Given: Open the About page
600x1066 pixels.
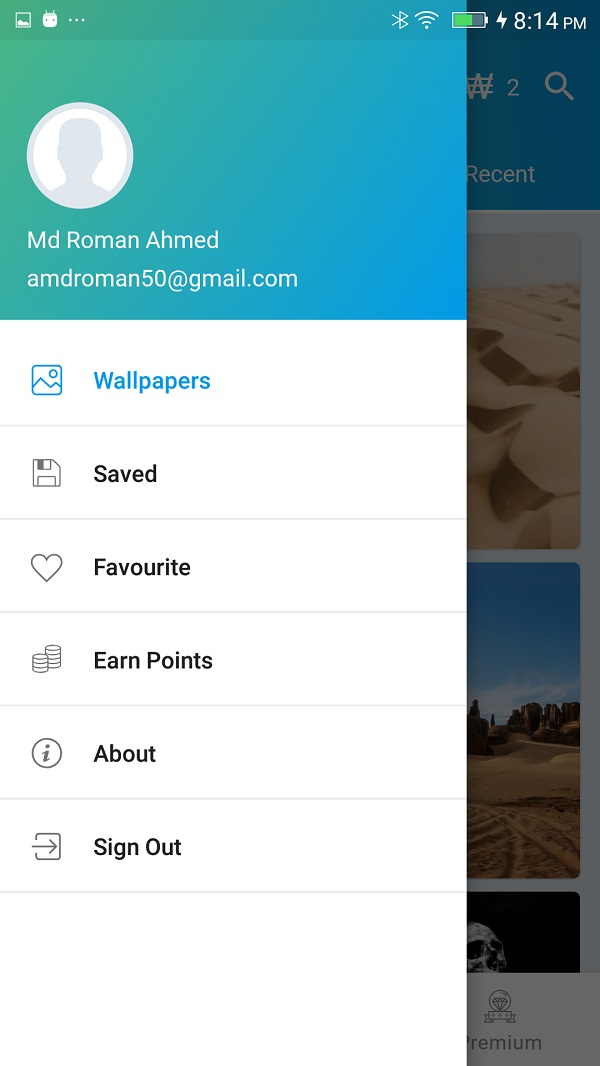Looking at the screenshot, I should (x=124, y=754).
